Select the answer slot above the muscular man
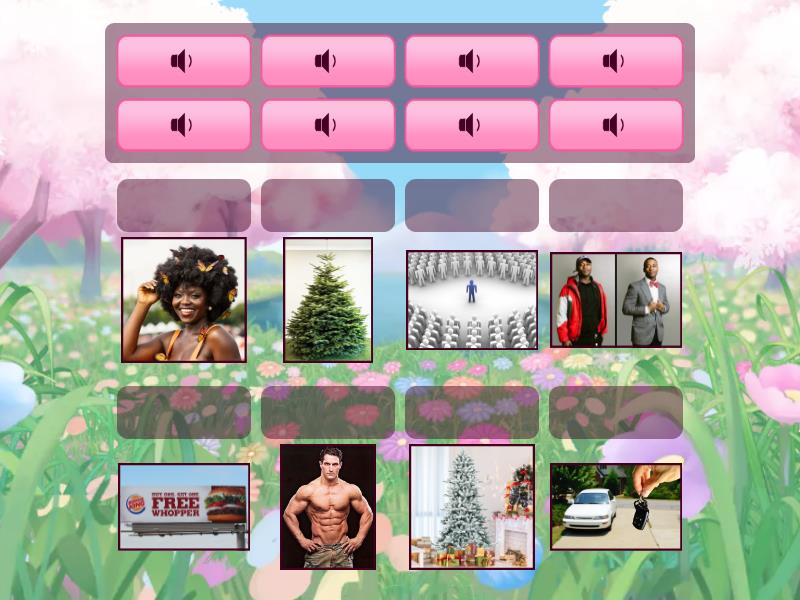The height and width of the screenshot is (600, 800). click(328, 412)
